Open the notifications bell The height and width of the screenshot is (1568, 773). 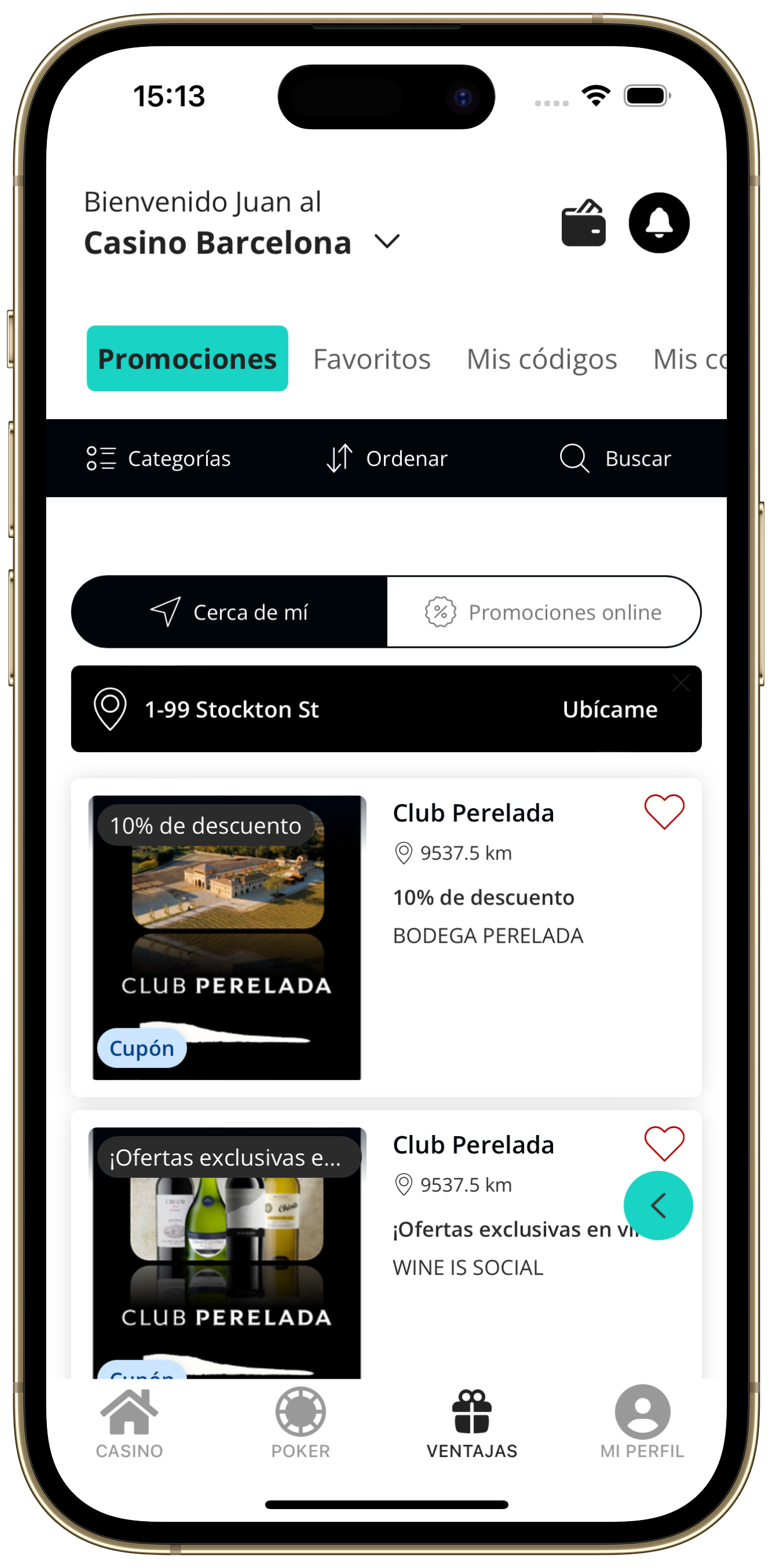[659, 223]
